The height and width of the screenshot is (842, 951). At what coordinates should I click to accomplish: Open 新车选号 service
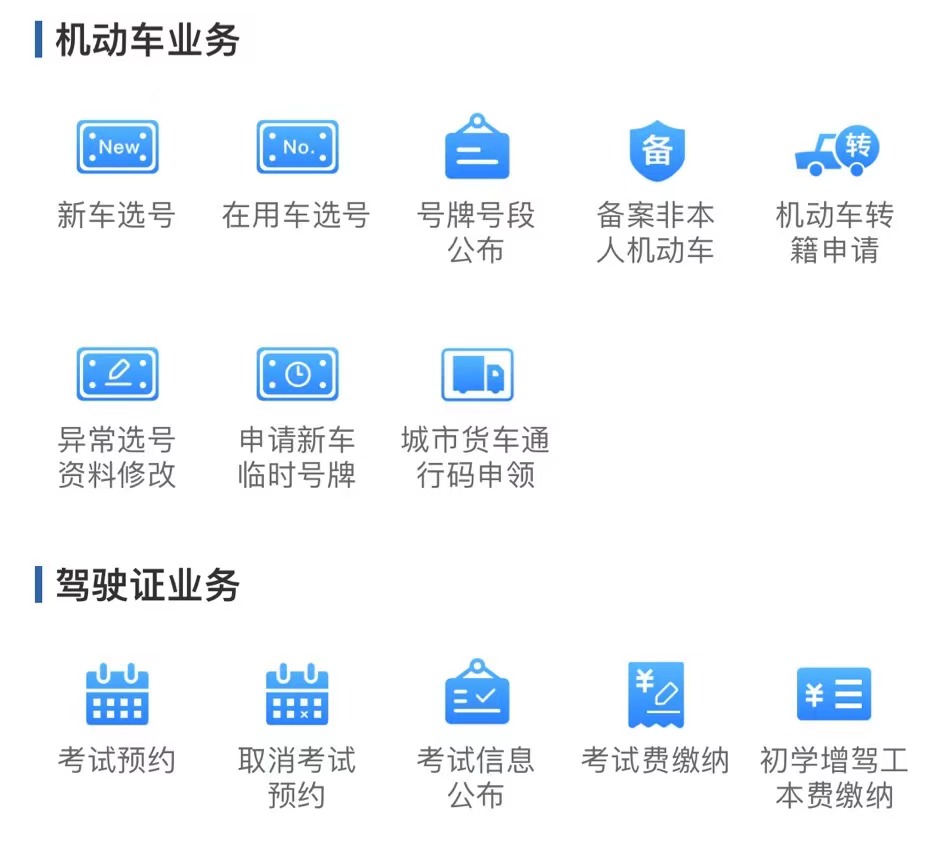(x=117, y=150)
